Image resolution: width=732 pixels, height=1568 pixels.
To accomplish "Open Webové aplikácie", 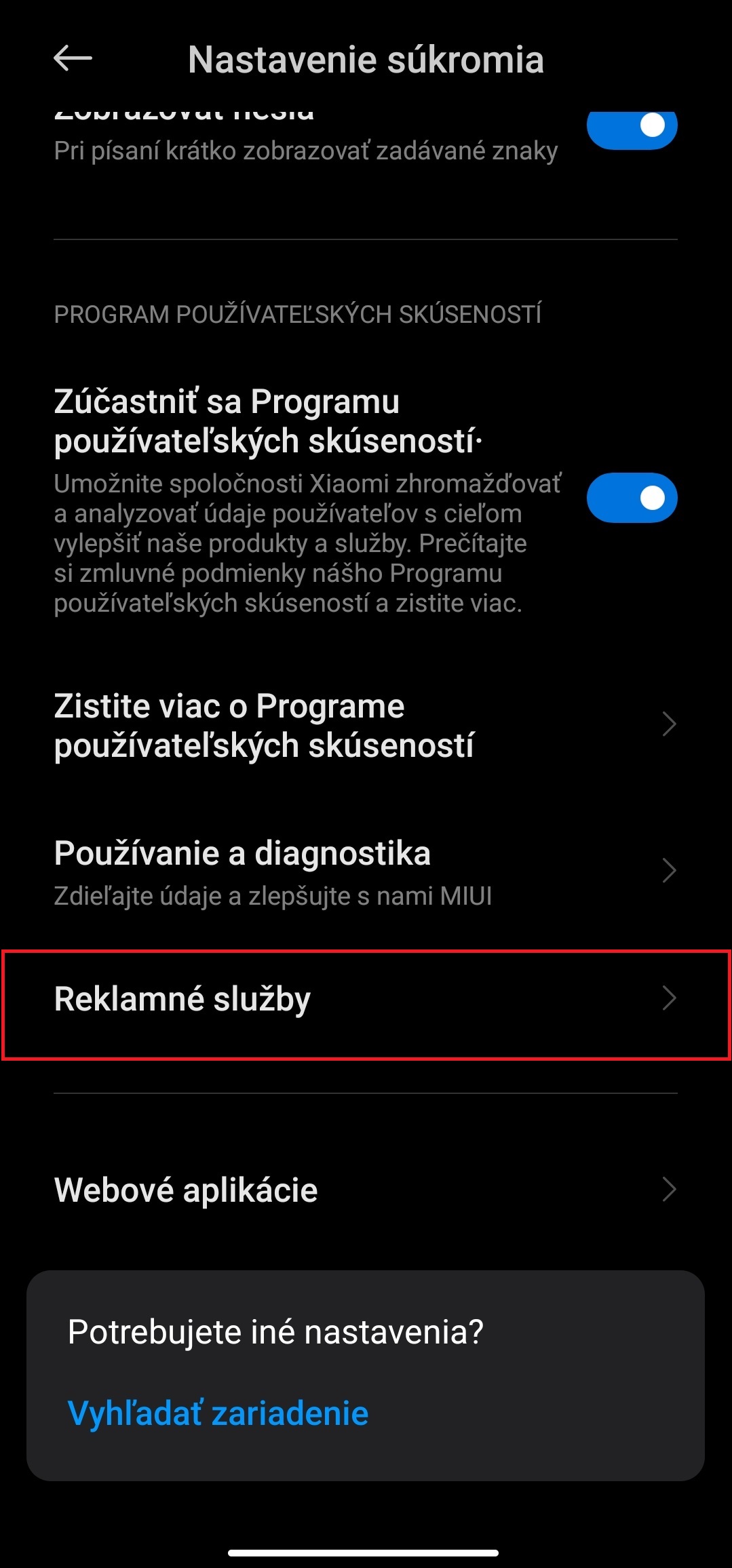I will 366,1190.
